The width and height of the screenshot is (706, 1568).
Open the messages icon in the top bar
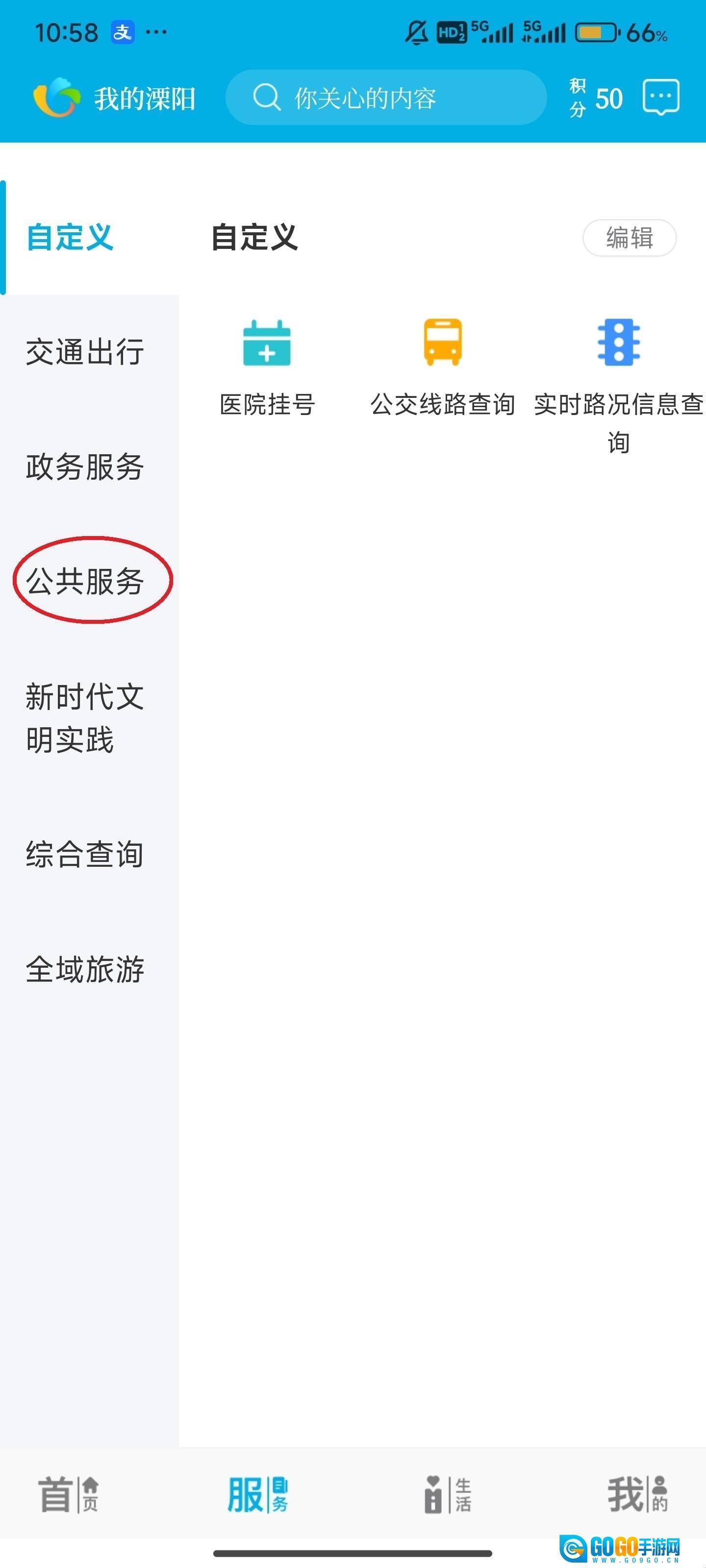click(x=660, y=98)
